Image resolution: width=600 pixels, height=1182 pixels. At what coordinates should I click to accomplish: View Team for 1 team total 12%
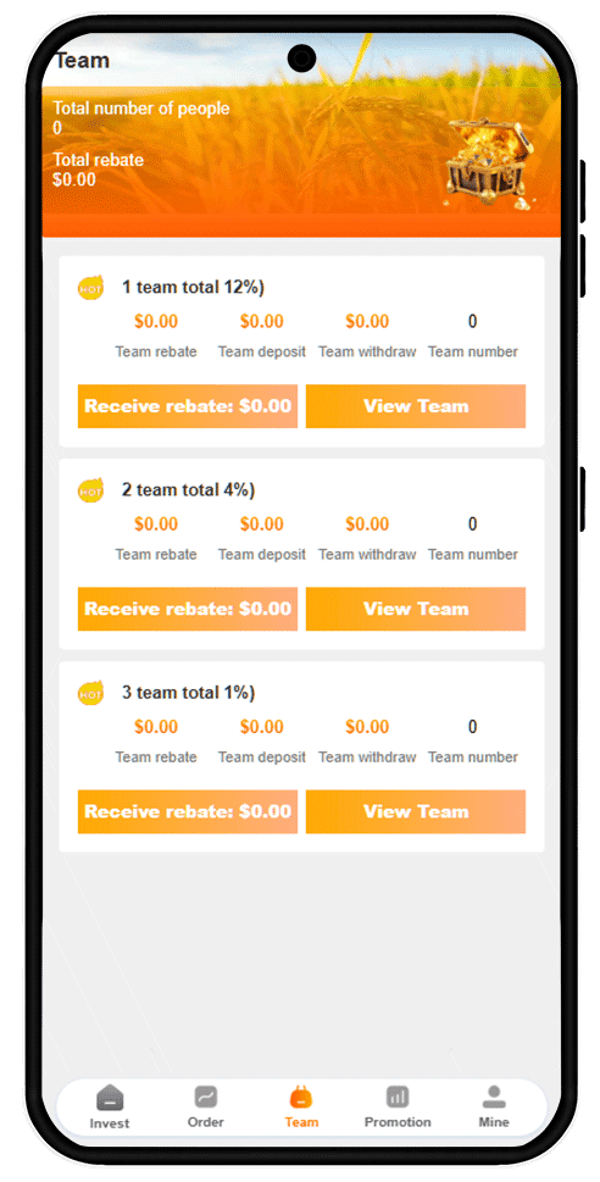coord(415,406)
